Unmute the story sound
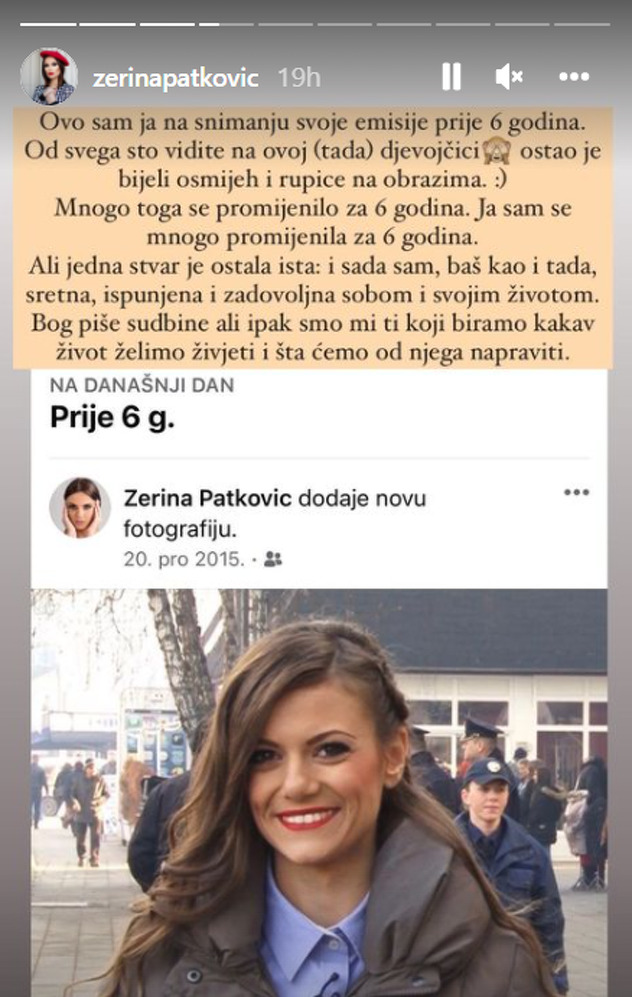The height and width of the screenshot is (997, 632). pyautogui.click(x=509, y=76)
